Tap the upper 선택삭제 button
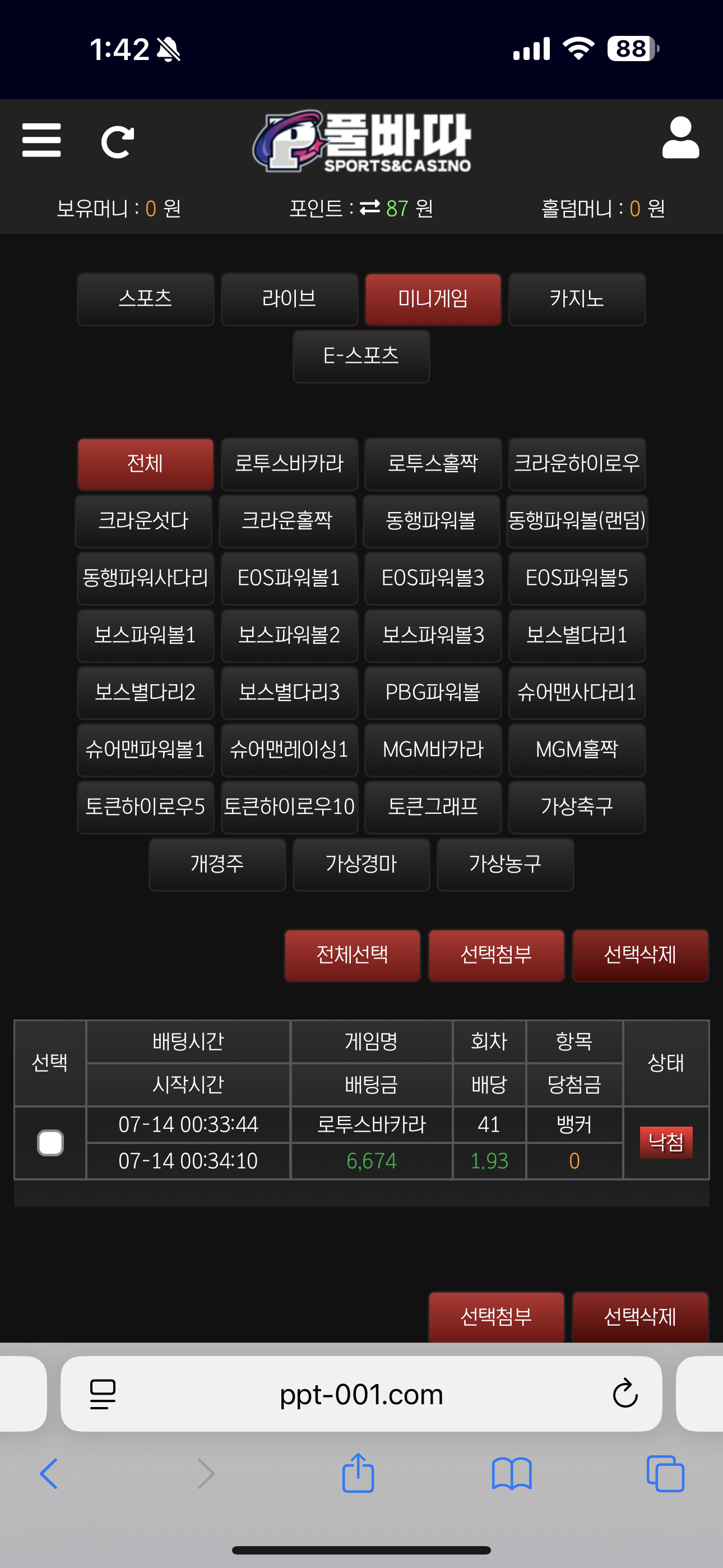Viewport: 723px width, 1568px height. pyautogui.click(x=639, y=955)
